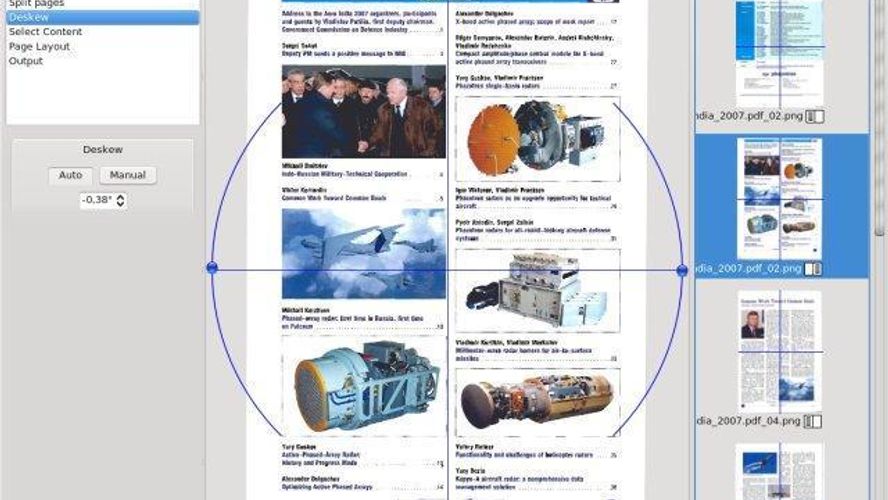This screenshot has height=500, width=888.
Task: Go to the Output stage
Action: (x=26, y=61)
